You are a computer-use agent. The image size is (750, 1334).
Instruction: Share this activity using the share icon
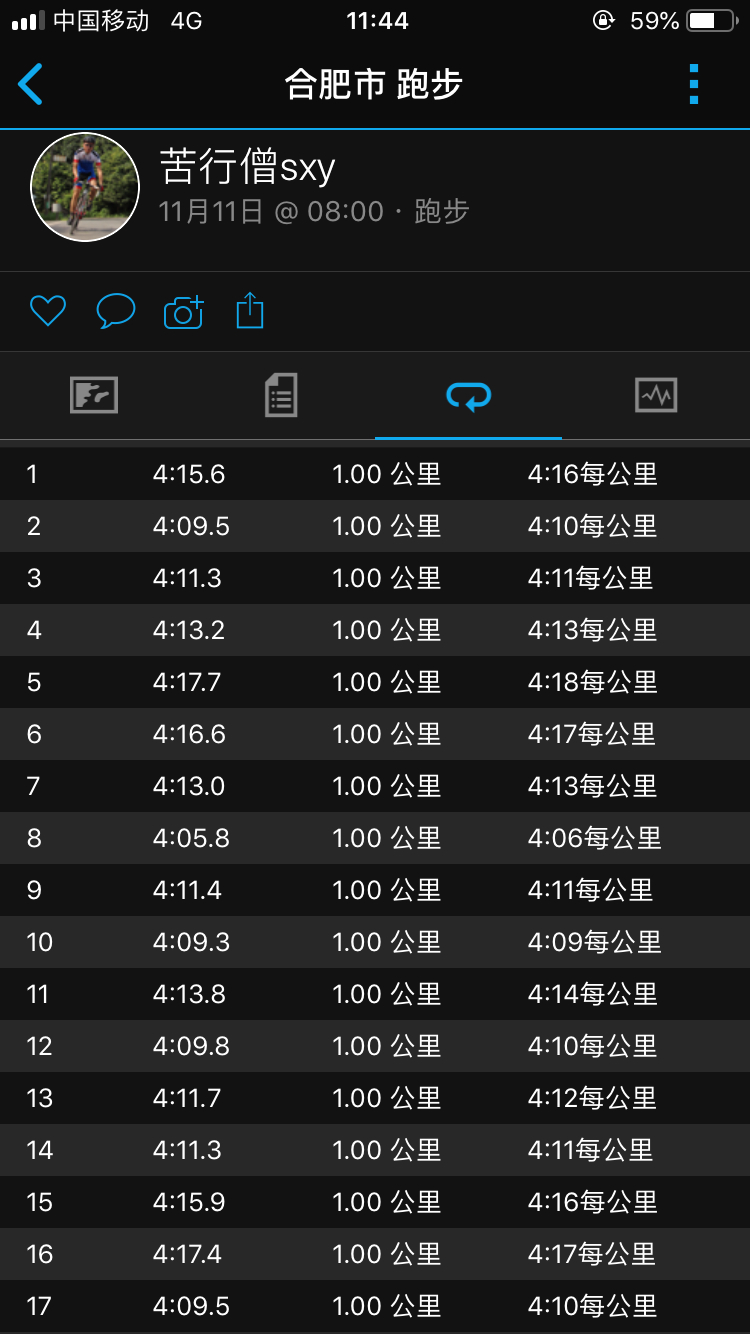point(250,310)
